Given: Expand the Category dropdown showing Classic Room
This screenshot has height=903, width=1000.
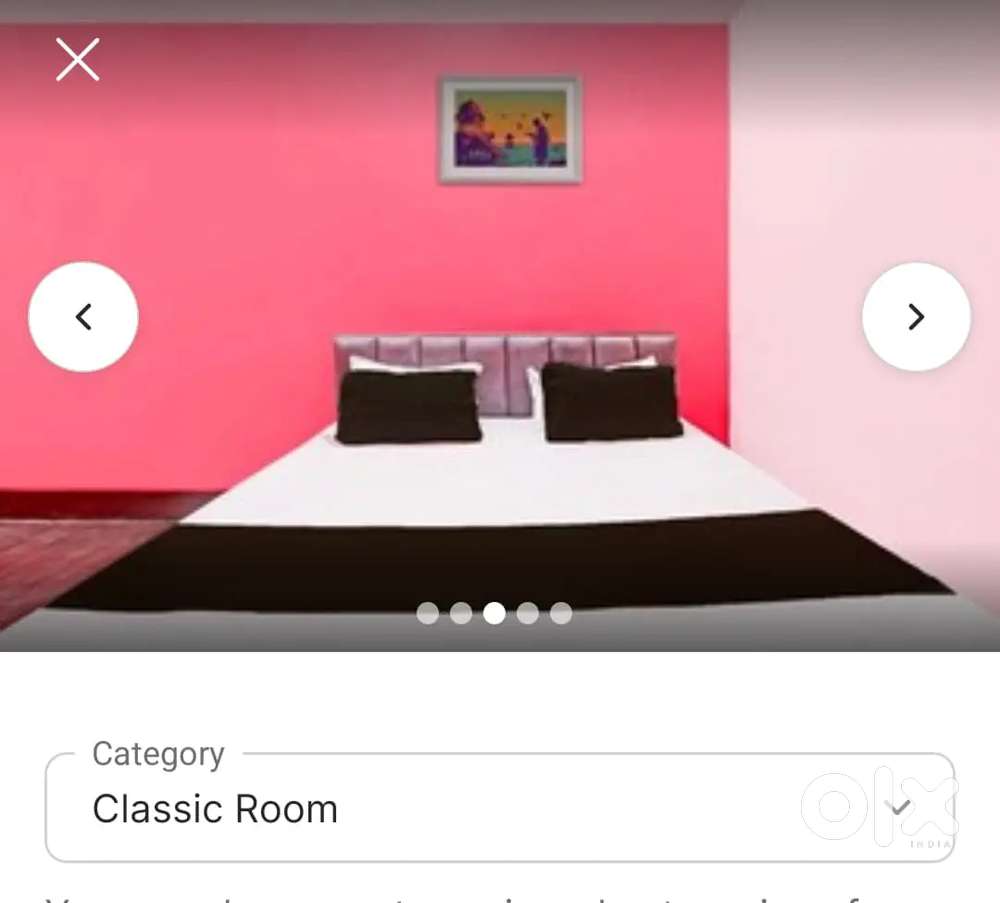Looking at the screenshot, I should (x=500, y=808).
